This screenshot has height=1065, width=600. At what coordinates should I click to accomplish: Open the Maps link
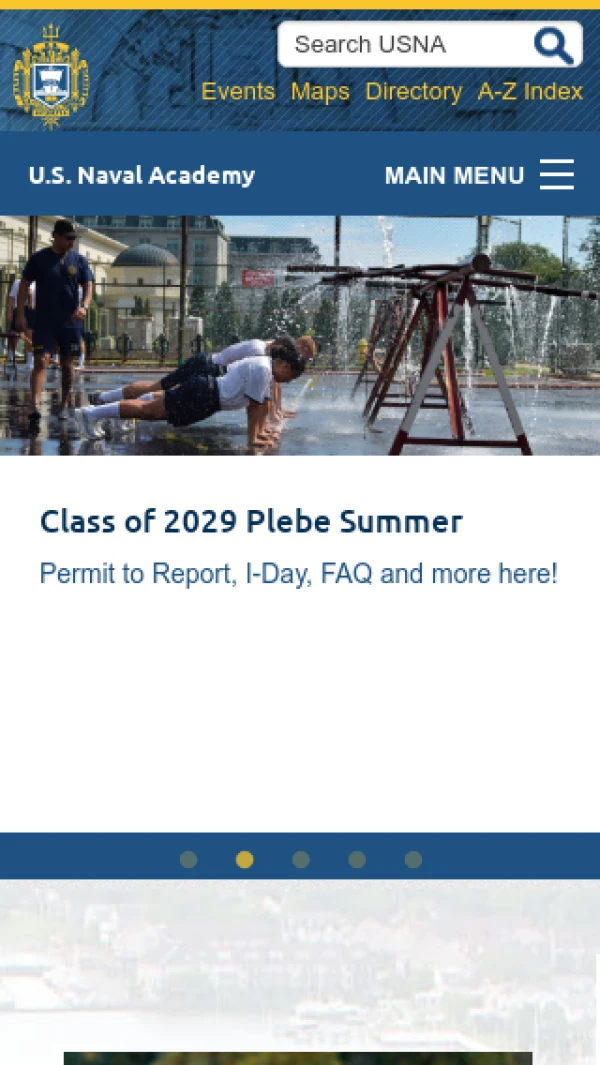tap(320, 92)
